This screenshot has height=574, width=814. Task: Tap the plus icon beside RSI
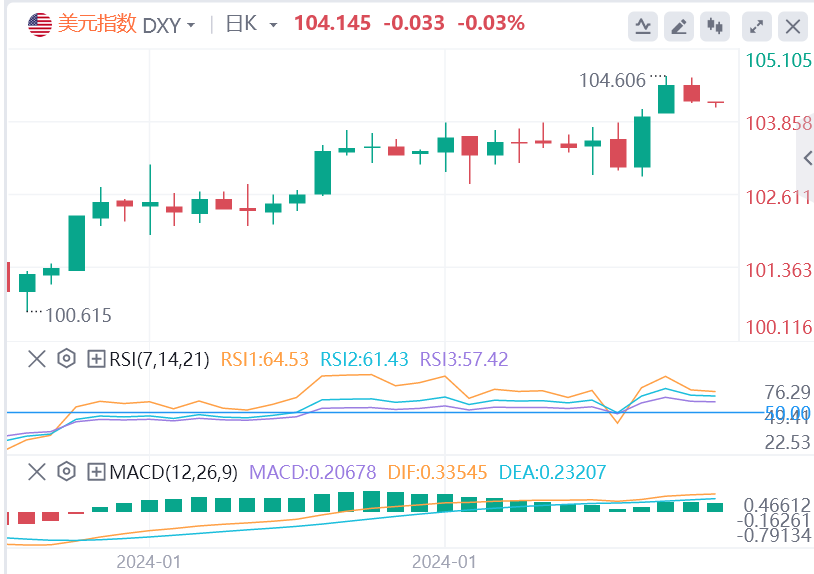coord(96,358)
